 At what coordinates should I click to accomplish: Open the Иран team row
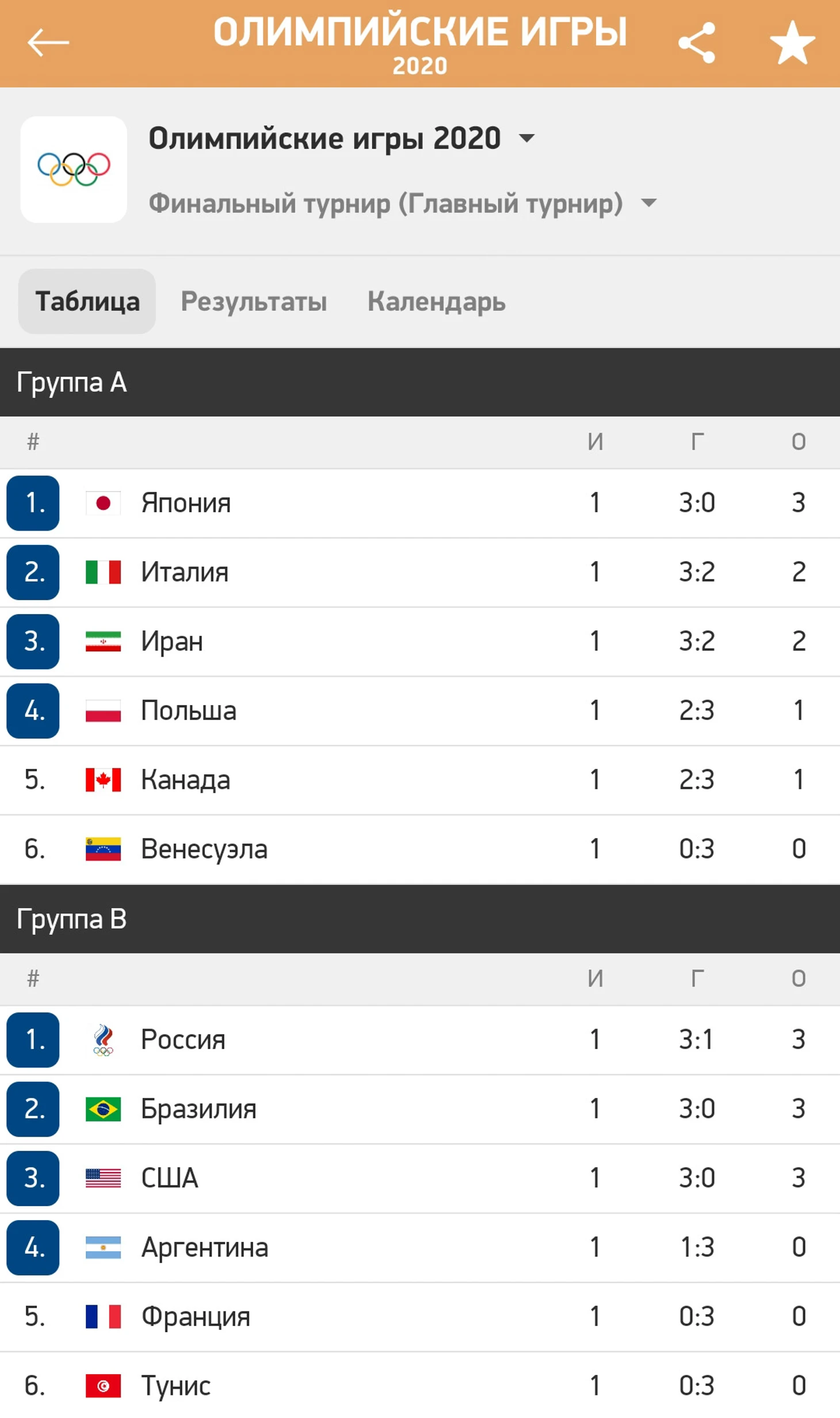172,641
